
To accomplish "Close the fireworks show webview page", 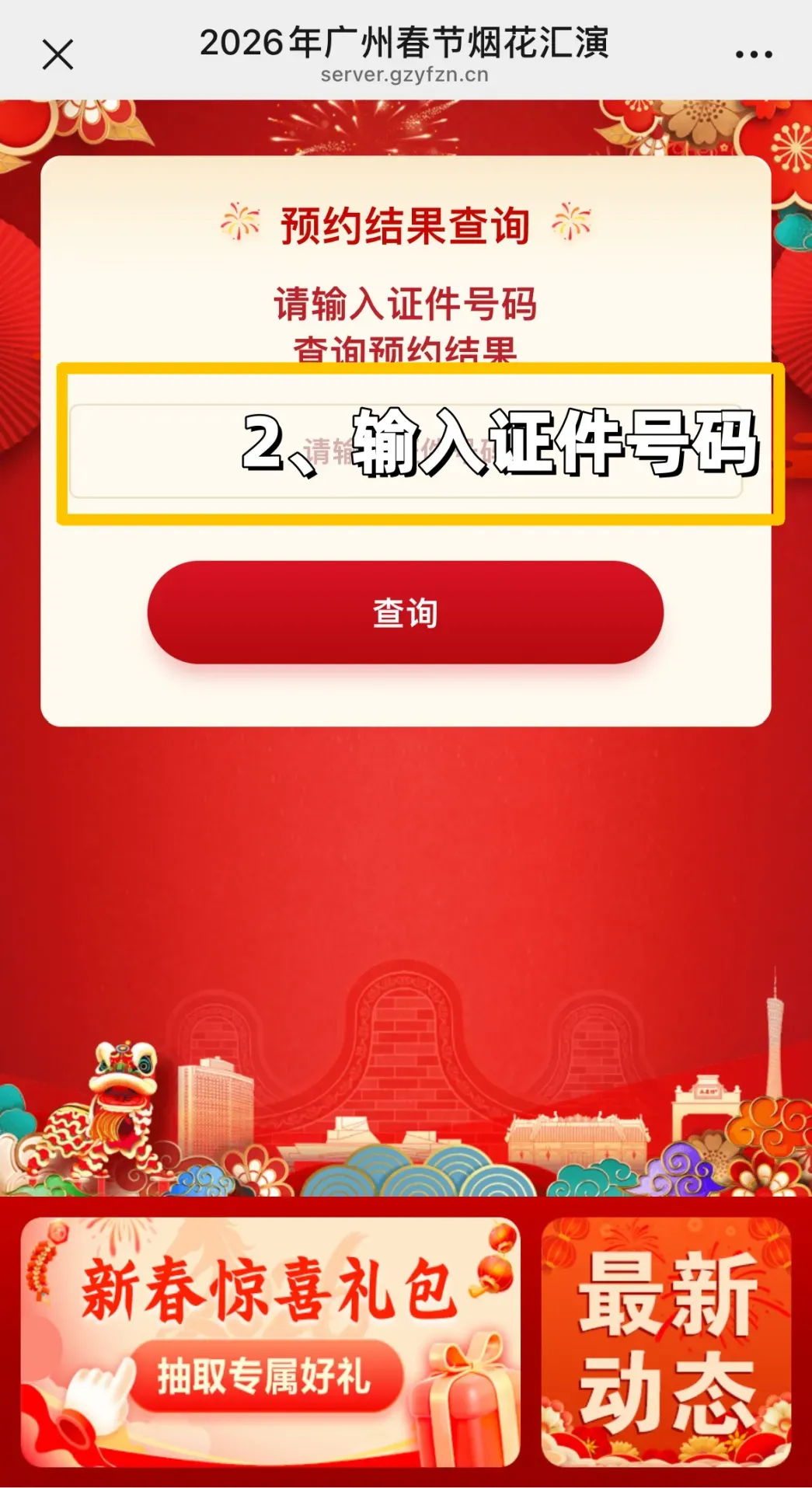I will click(58, 55).
